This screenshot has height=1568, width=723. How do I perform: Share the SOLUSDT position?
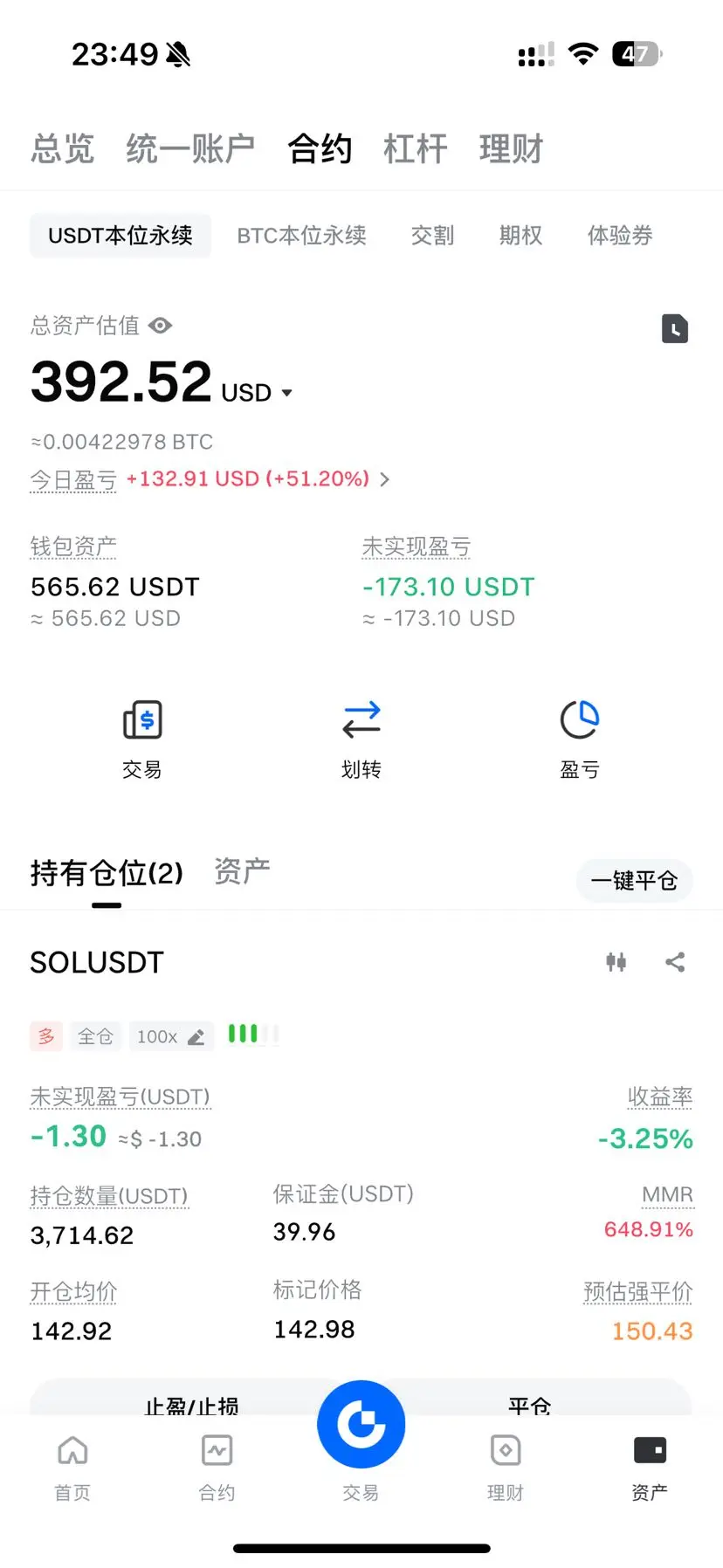(x=675, y=962)
